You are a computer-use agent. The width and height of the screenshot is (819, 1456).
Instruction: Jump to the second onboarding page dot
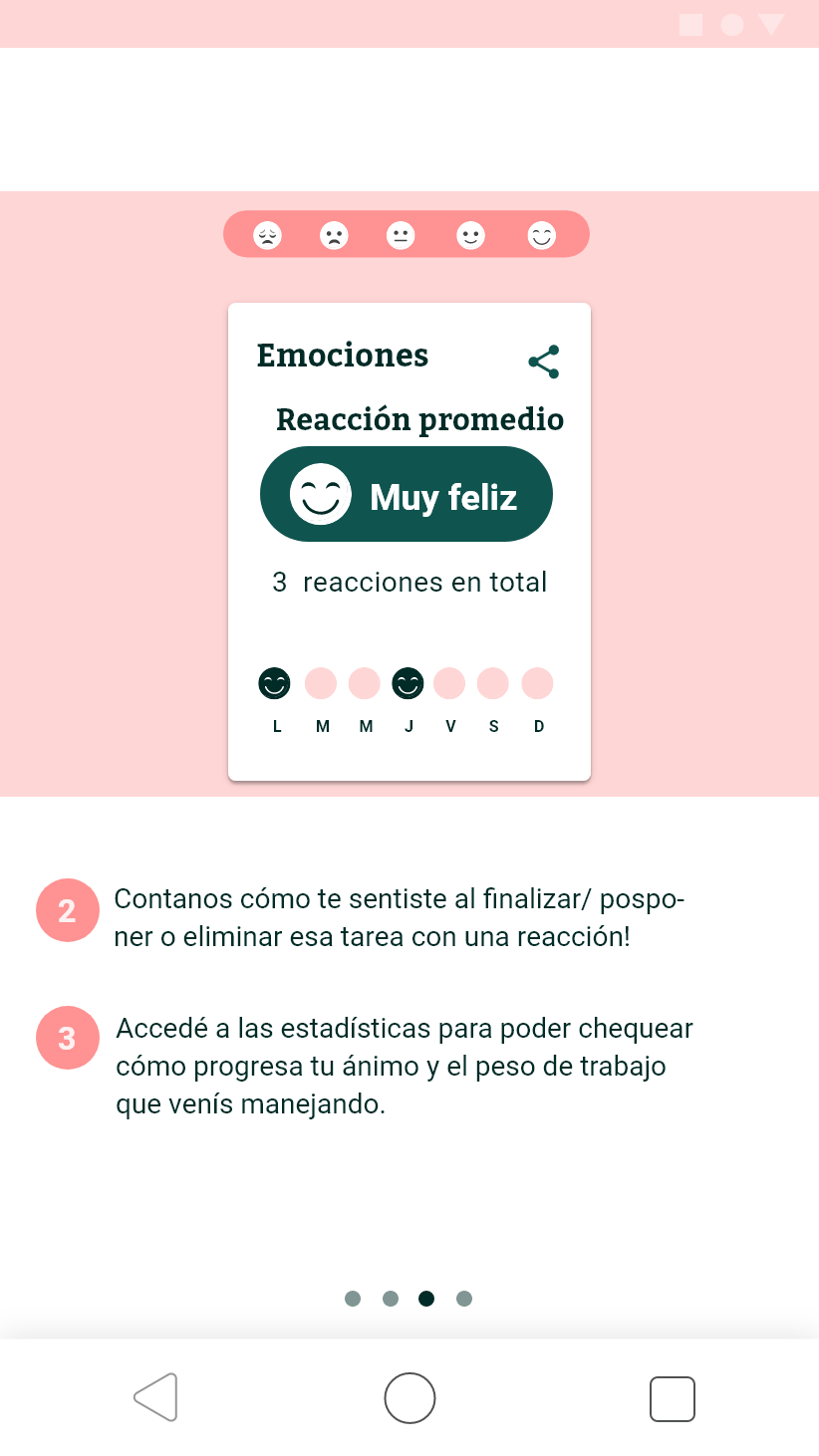391,1299
